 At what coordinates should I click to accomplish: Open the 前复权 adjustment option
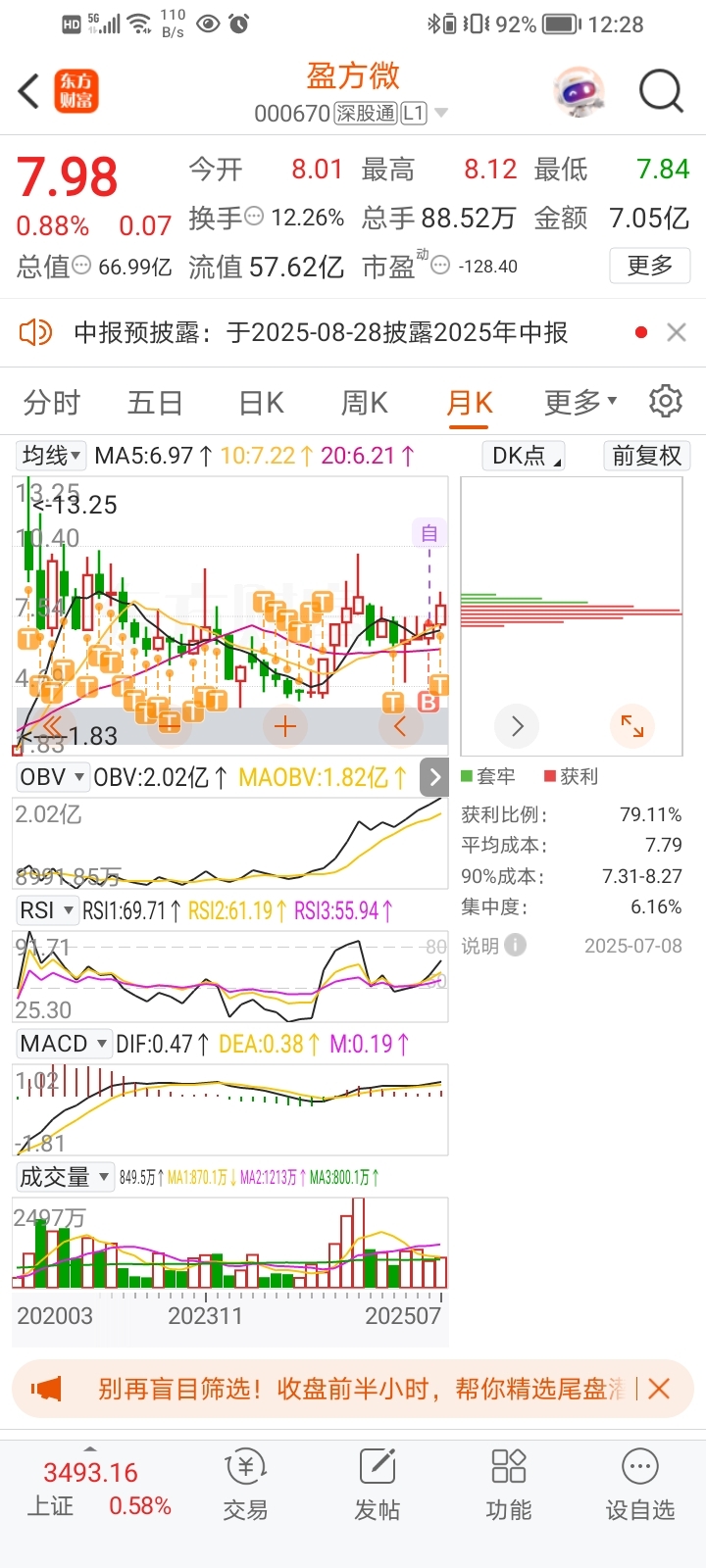point(646,456)
